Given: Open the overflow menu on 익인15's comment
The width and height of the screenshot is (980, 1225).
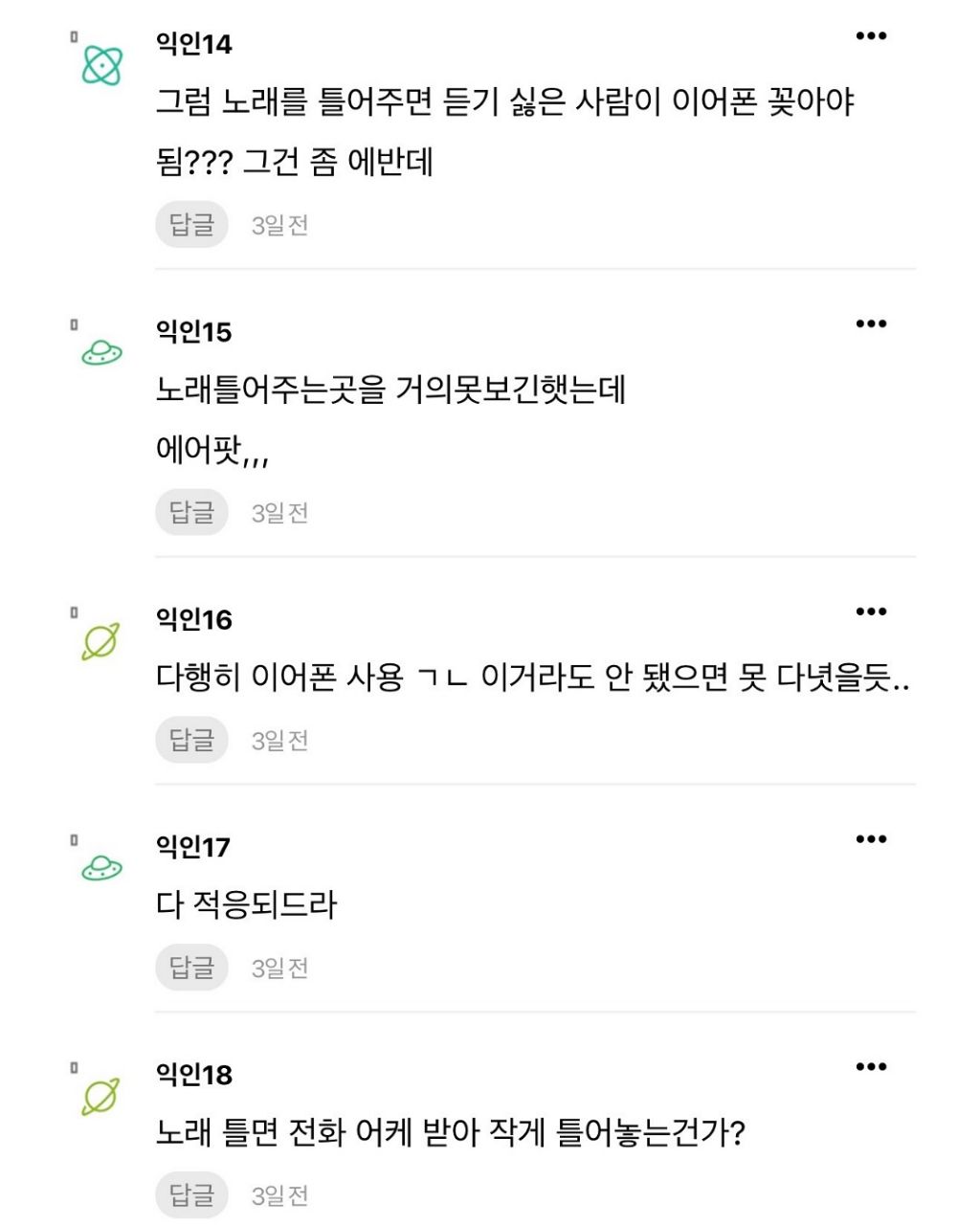Looking at the screenshot, I should click(870, 323).
